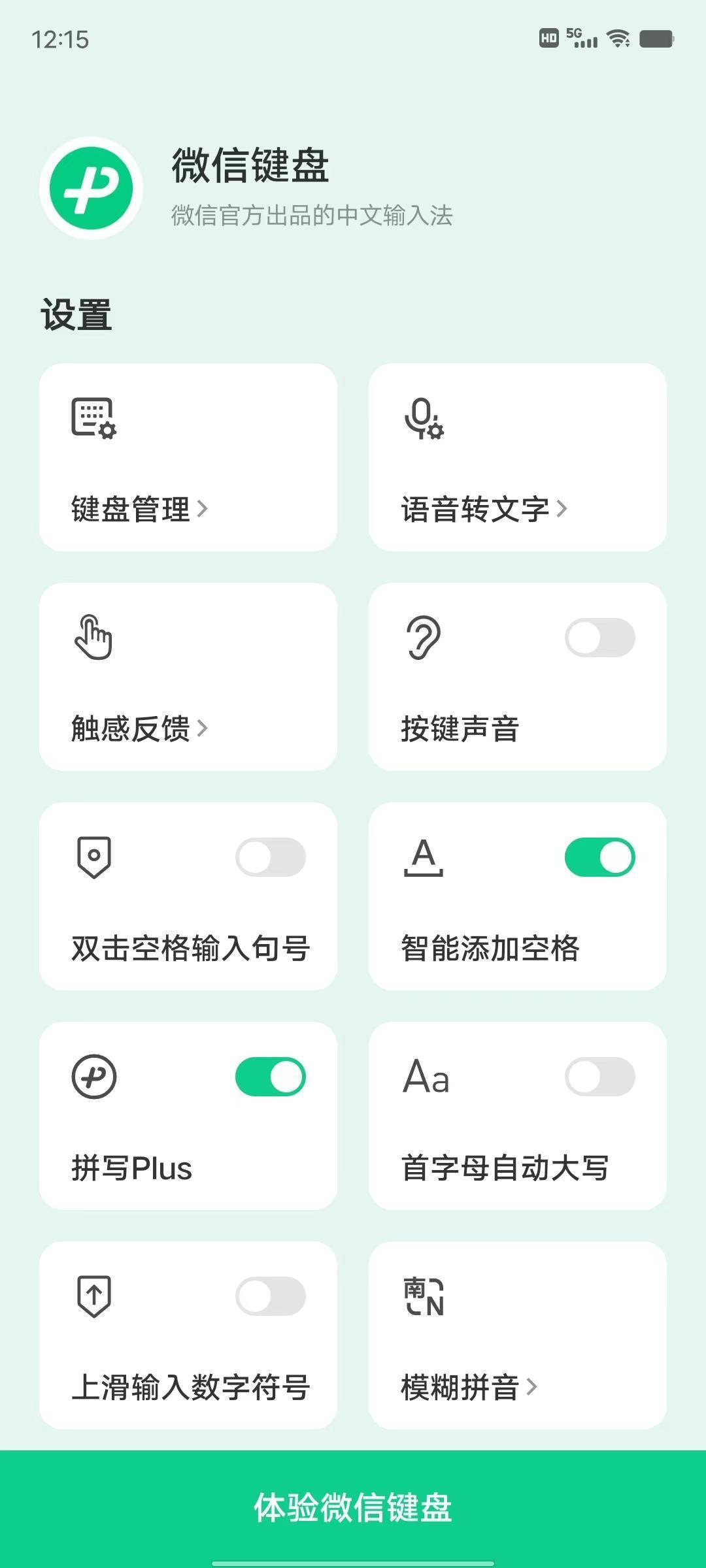Screen dimensions: 706x1568
Task: Open 模糊拼音 fuzzy pinyin settings
Action: coord(518,1335)
